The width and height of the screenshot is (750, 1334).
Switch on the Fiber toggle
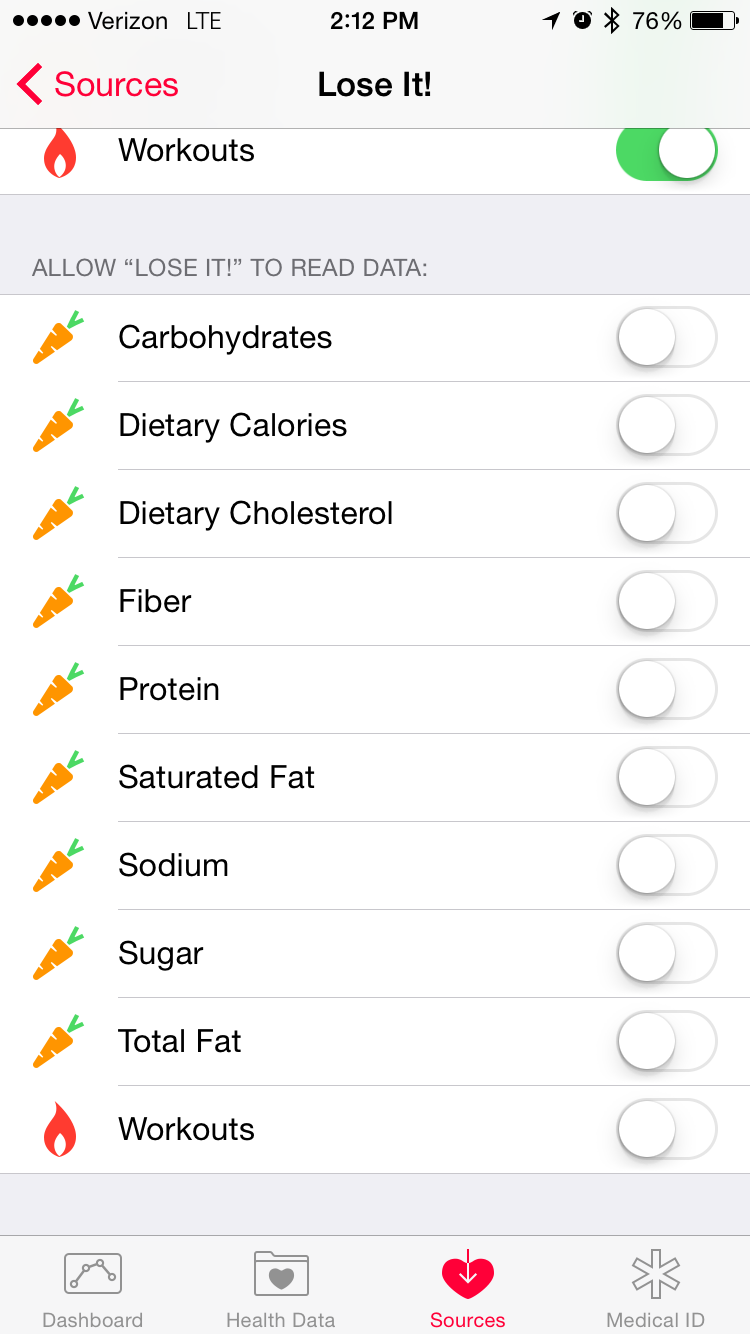coord(667,602)
